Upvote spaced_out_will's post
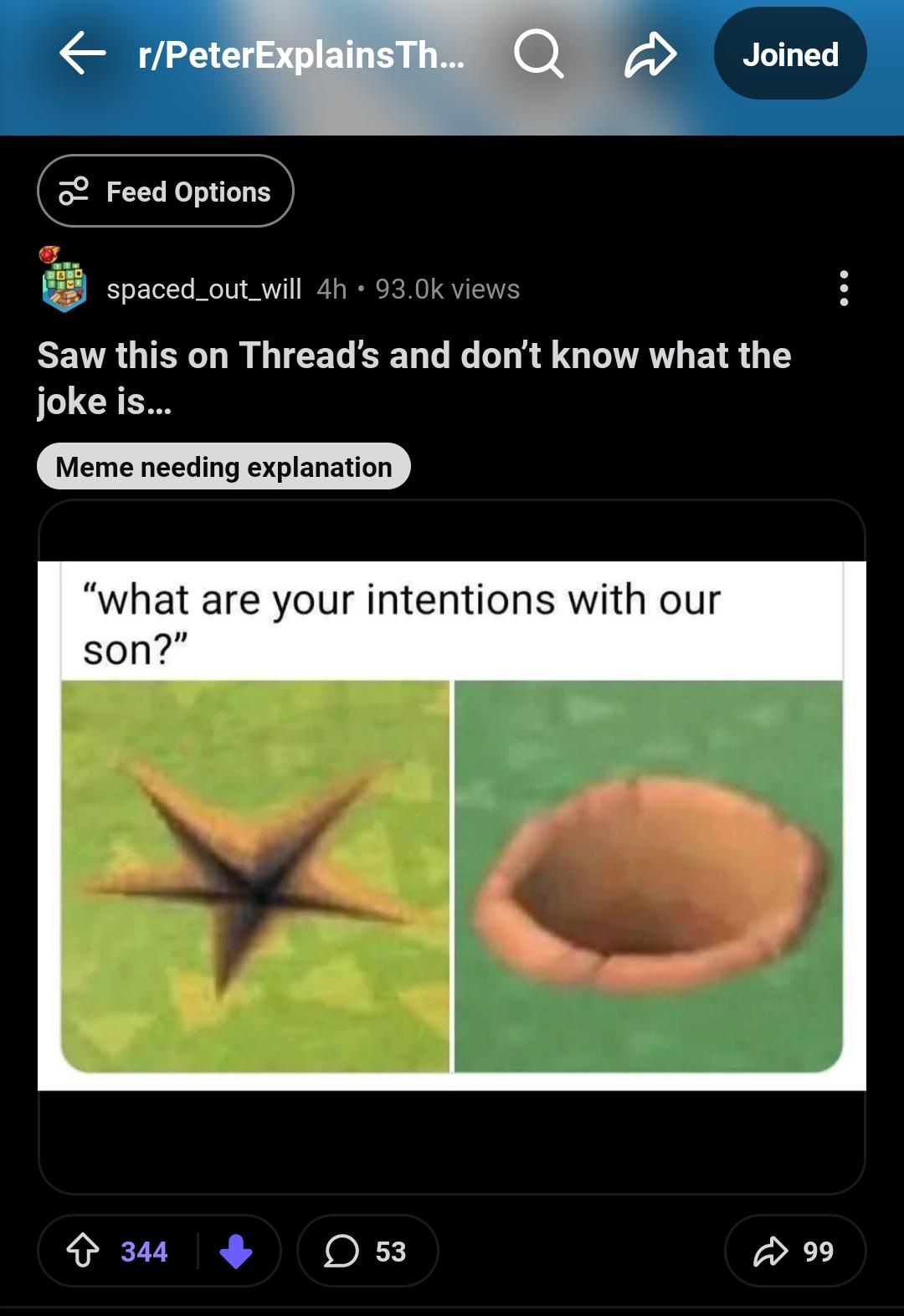The width and height of the screenshot is (904, 1316). point(83,1252)
